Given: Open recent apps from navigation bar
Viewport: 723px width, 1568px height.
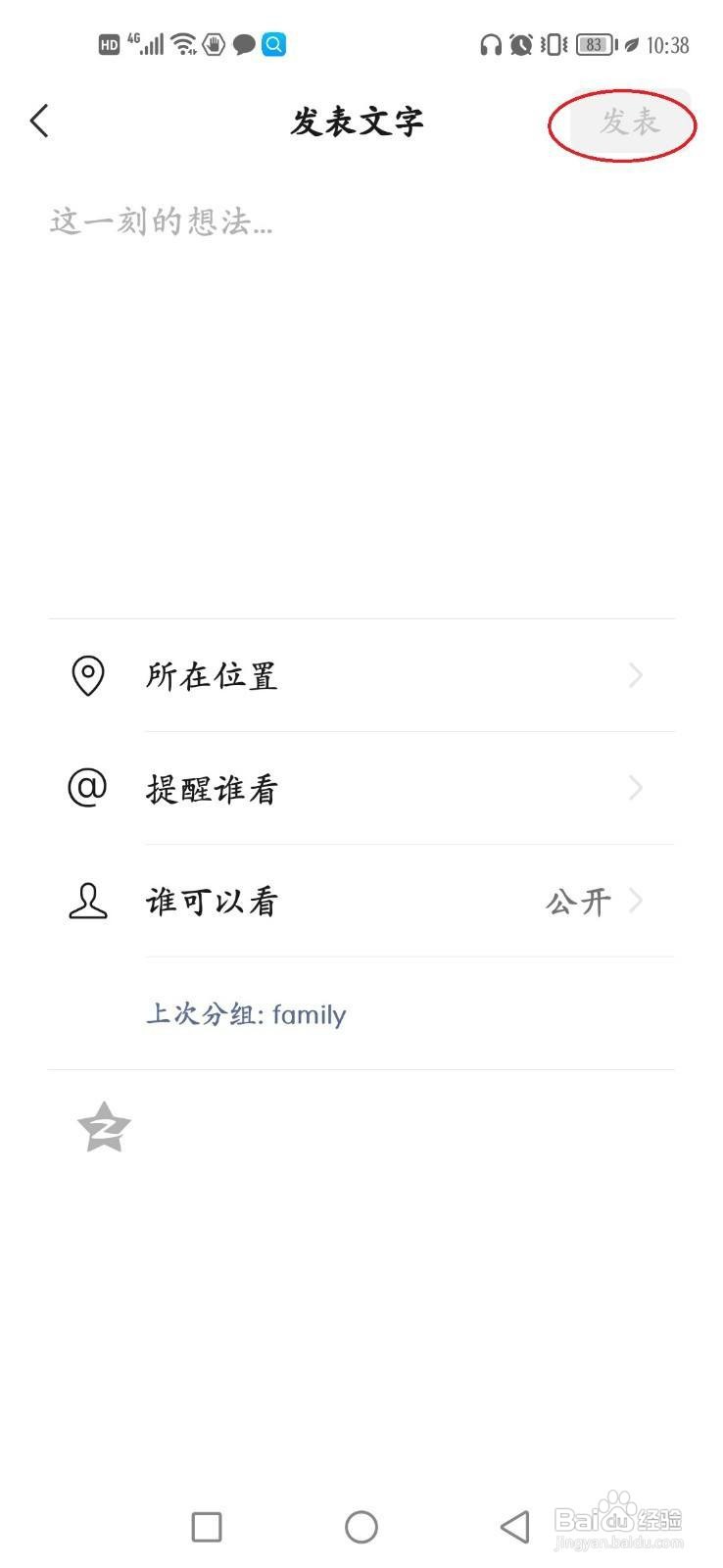Looking at the screenshot, I should (x=207, y=1526).
